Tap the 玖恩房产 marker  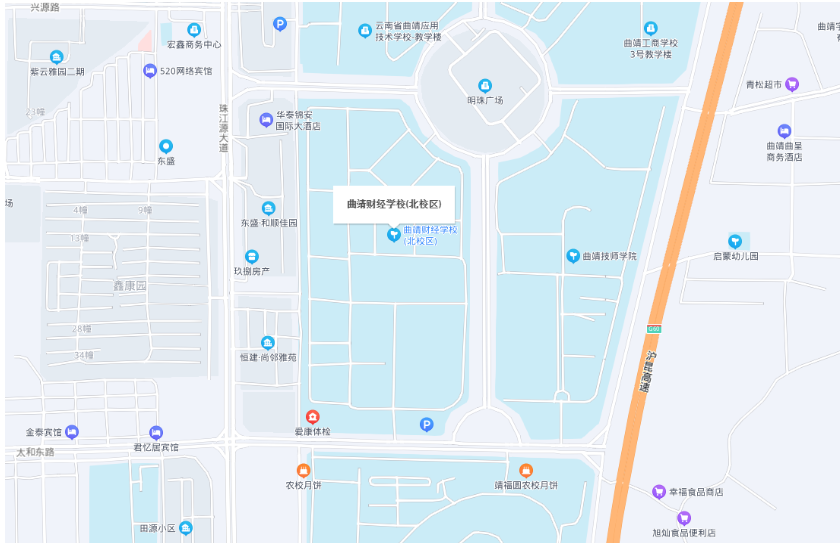tap(252, 257)
